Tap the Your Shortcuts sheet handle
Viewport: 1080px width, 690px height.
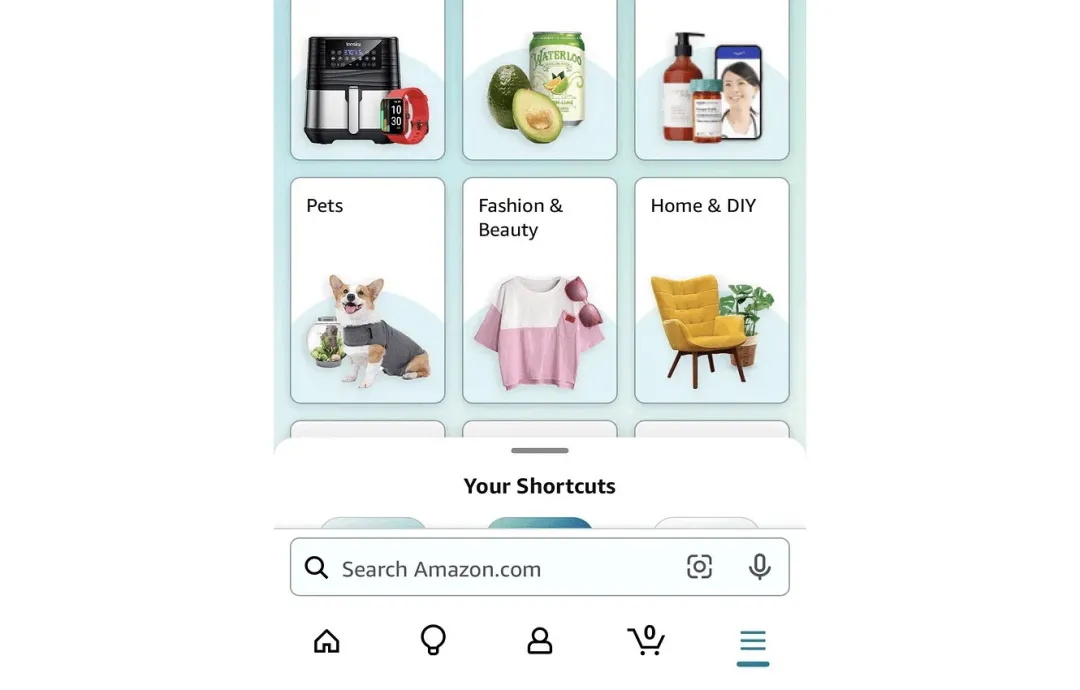tap(539, 451)
